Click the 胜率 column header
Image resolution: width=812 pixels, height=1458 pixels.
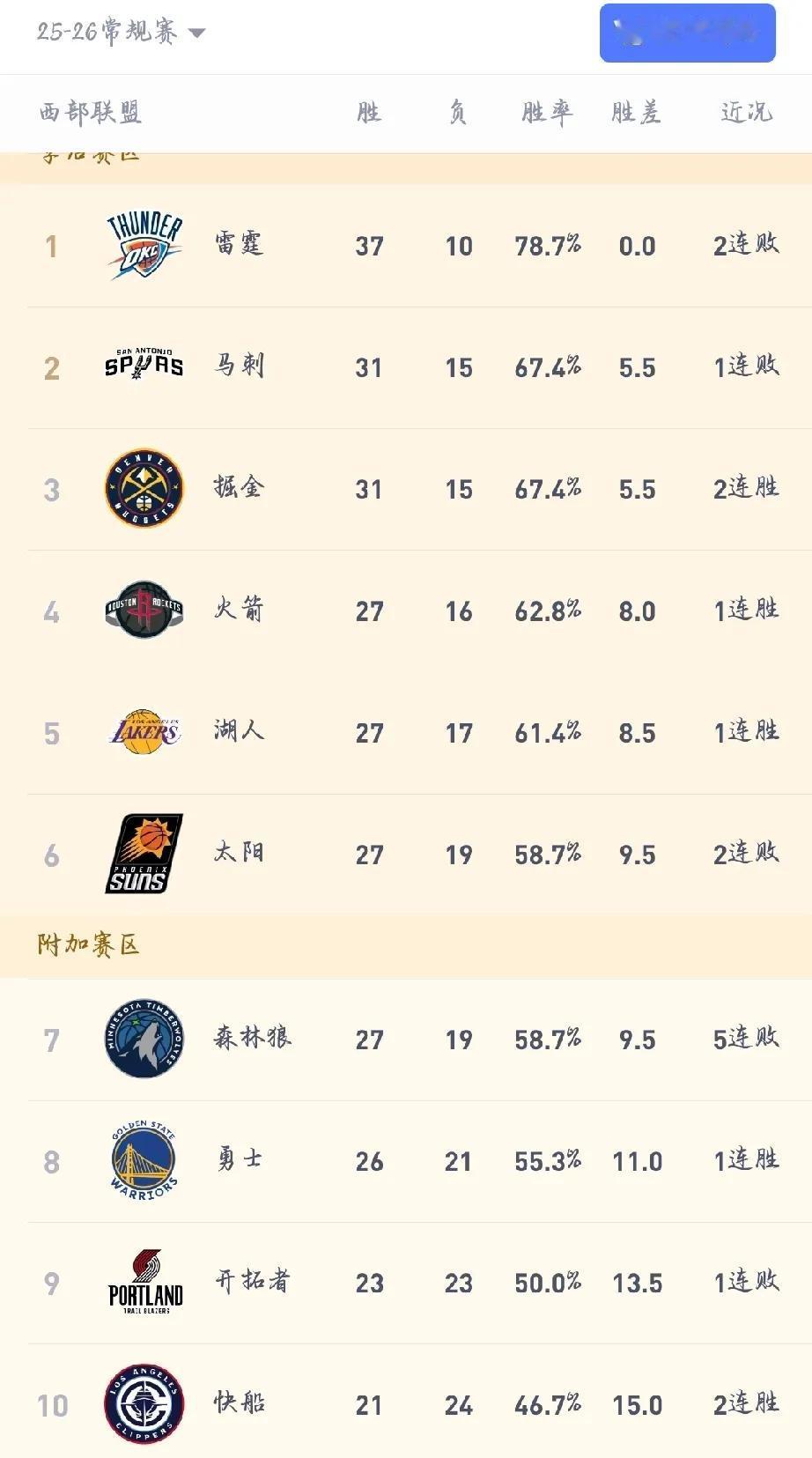click(x=547, y=111)
